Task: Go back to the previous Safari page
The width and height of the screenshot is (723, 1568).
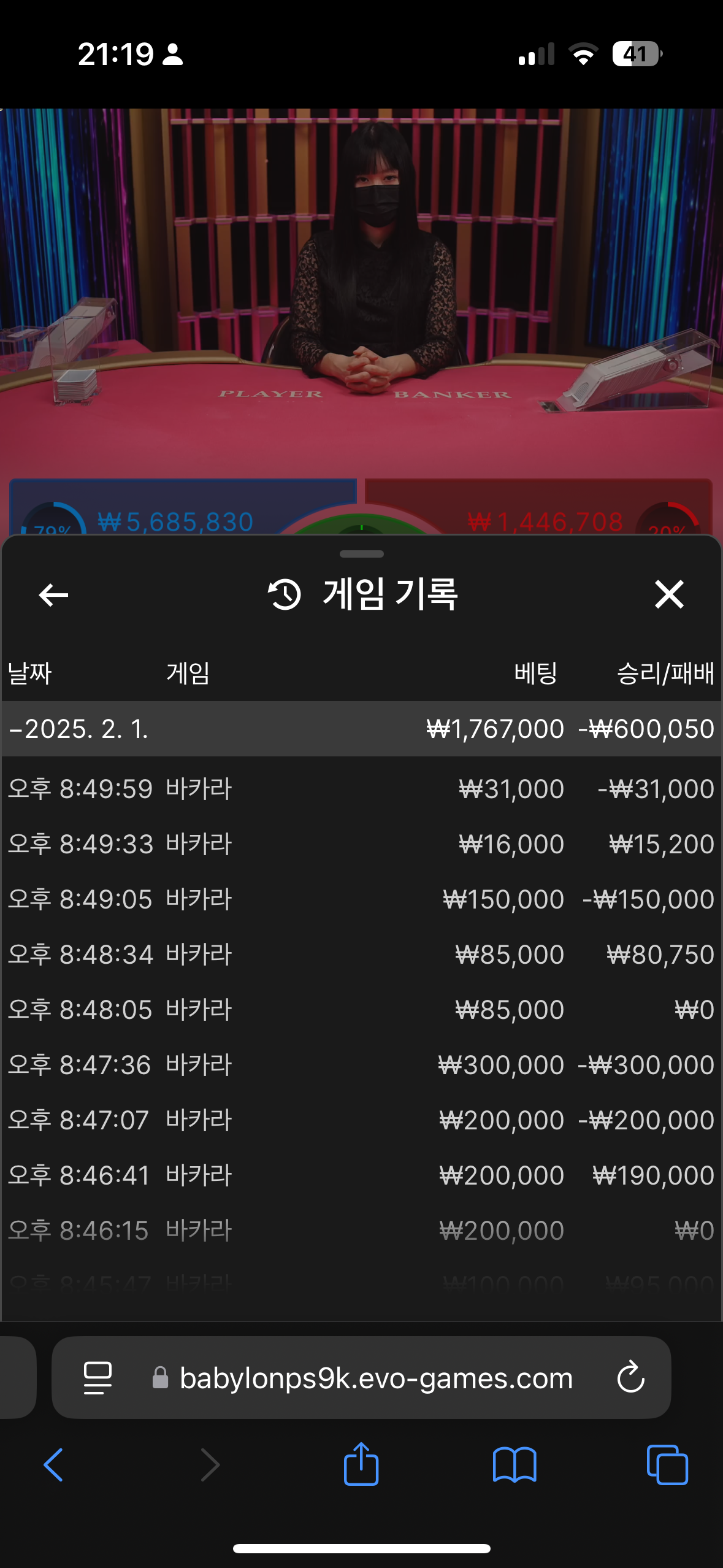Action: 53,1464
